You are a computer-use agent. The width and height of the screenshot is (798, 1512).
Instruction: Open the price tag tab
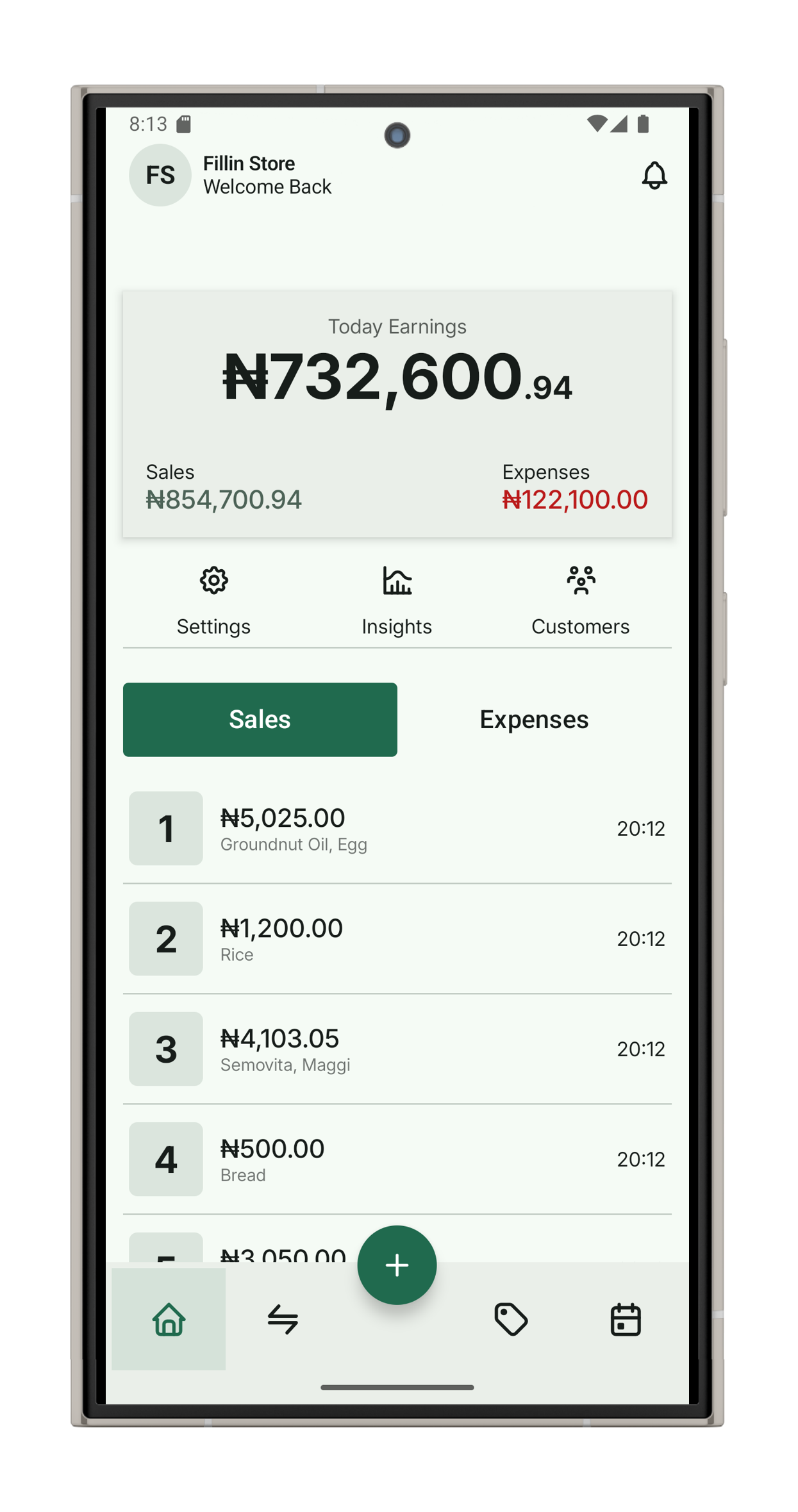tap(511, 1319)
